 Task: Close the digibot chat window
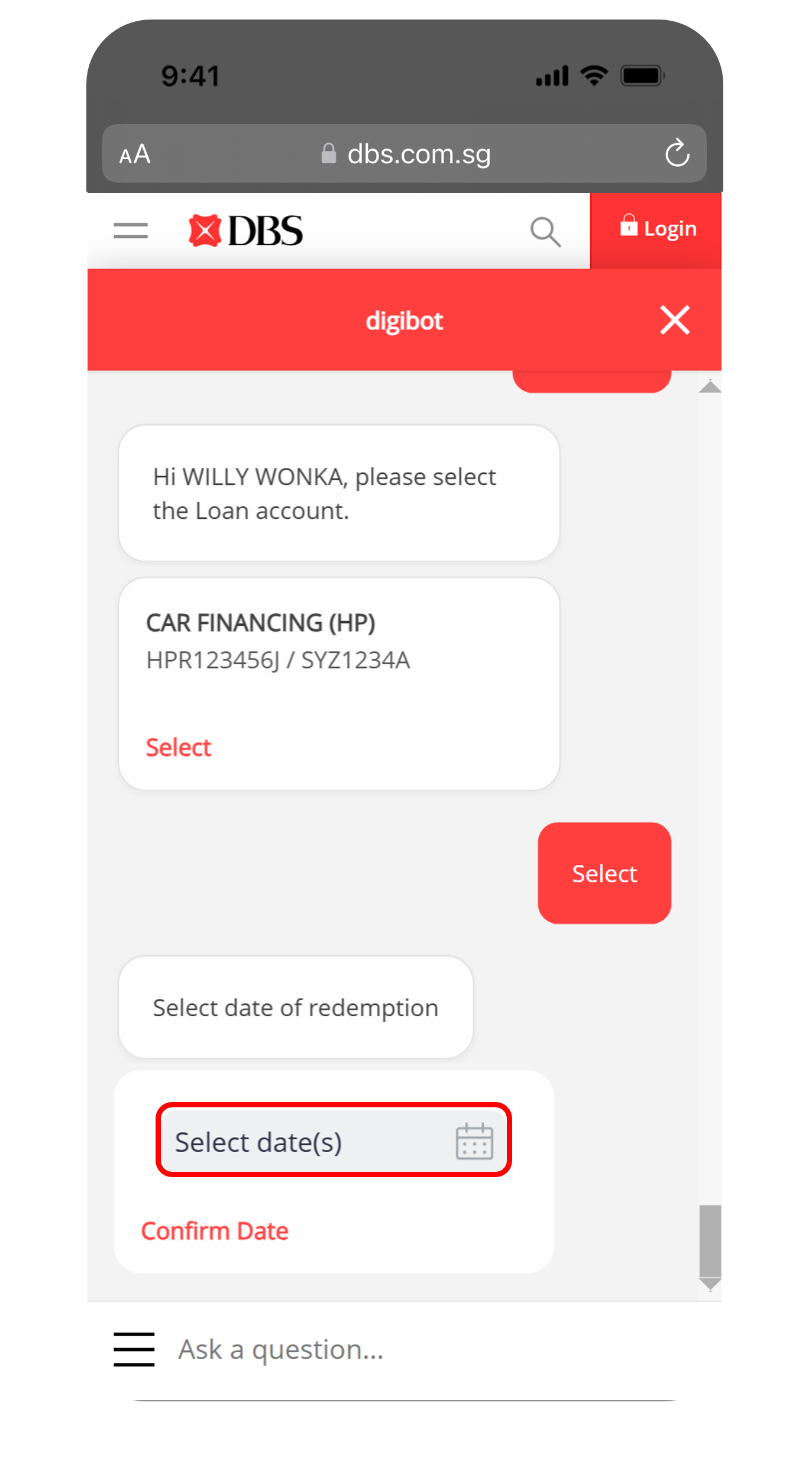pyautogui.click(x=674, y=320)
